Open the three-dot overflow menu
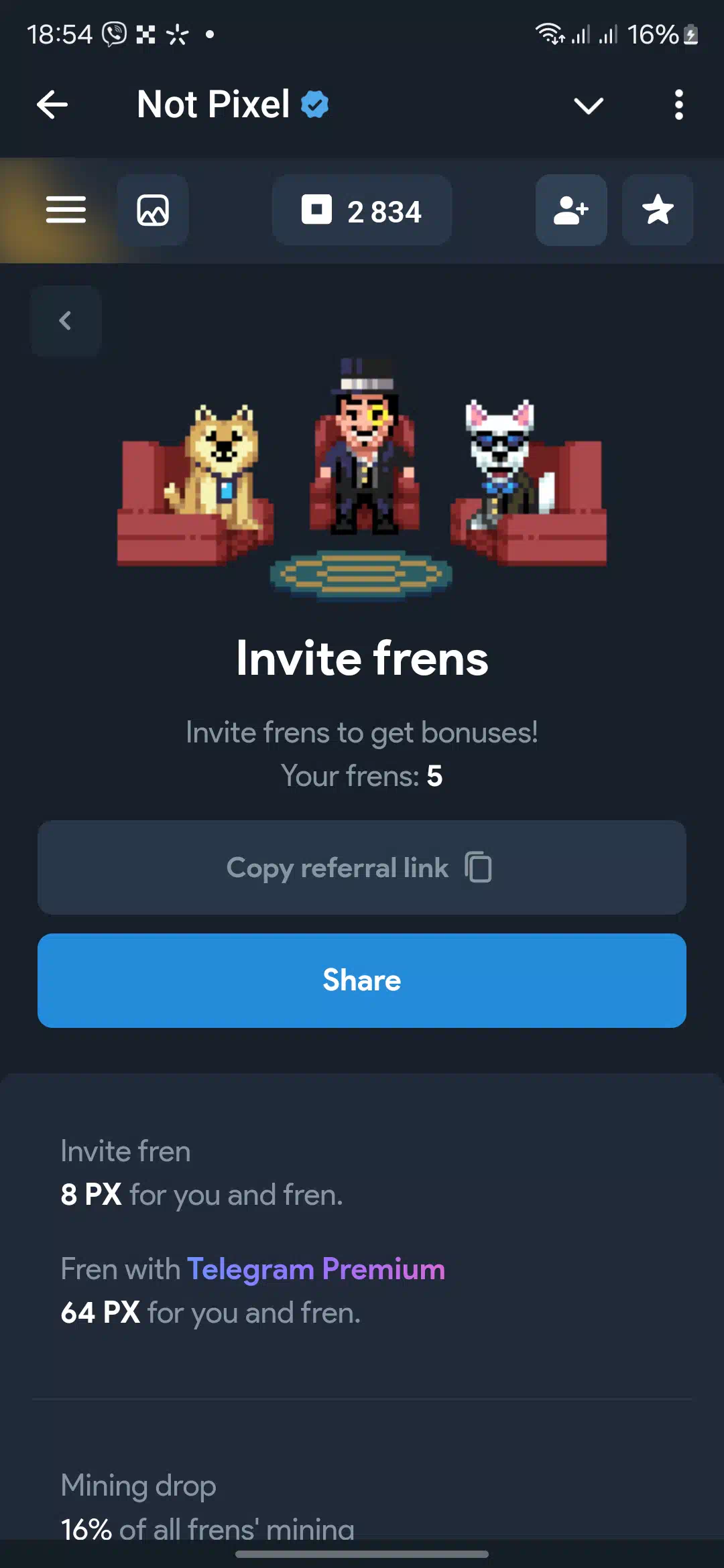Screen dimensions: 724x1568 coord(678,105)
